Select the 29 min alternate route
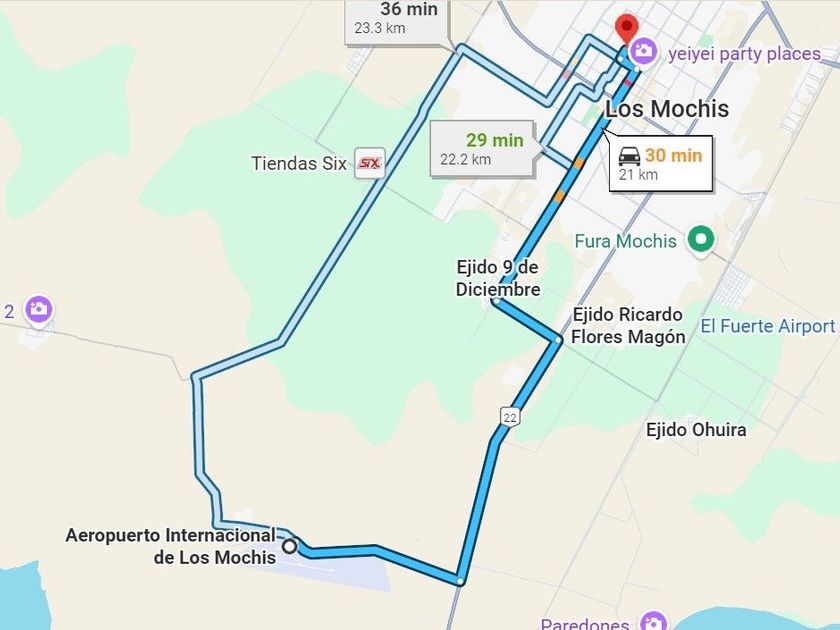Screen dimensions: 840x630 click(x=484, y=148)
